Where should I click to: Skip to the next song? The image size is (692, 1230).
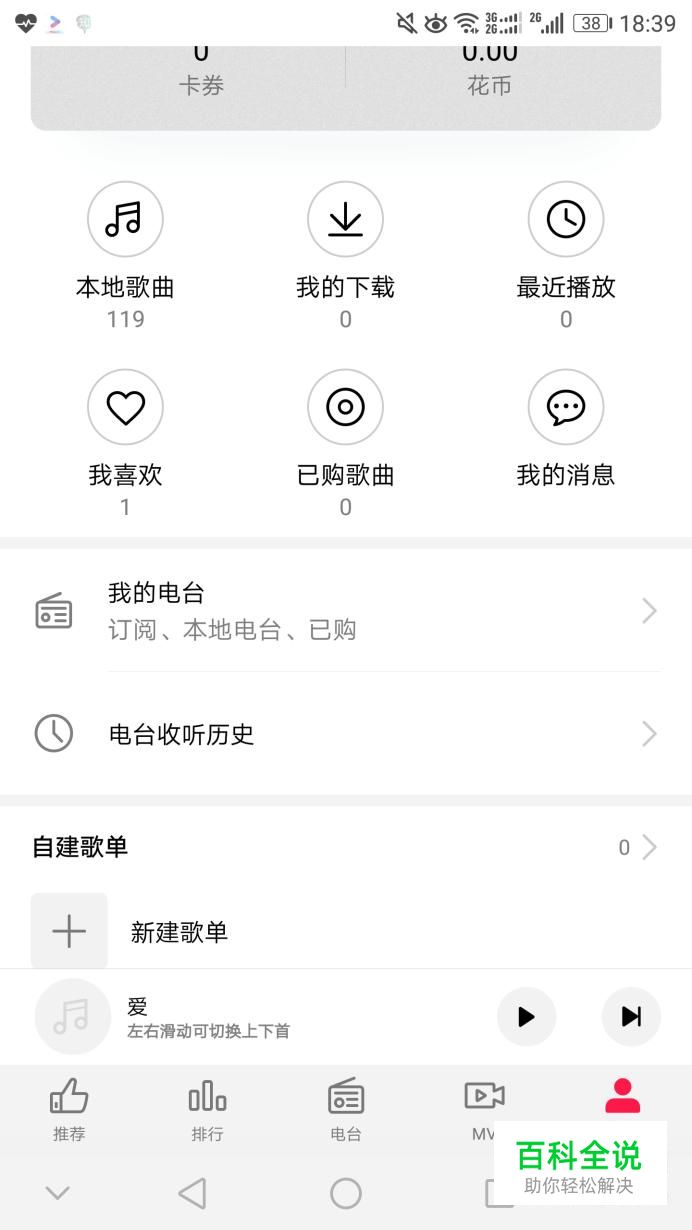[x=631, y=1017]
